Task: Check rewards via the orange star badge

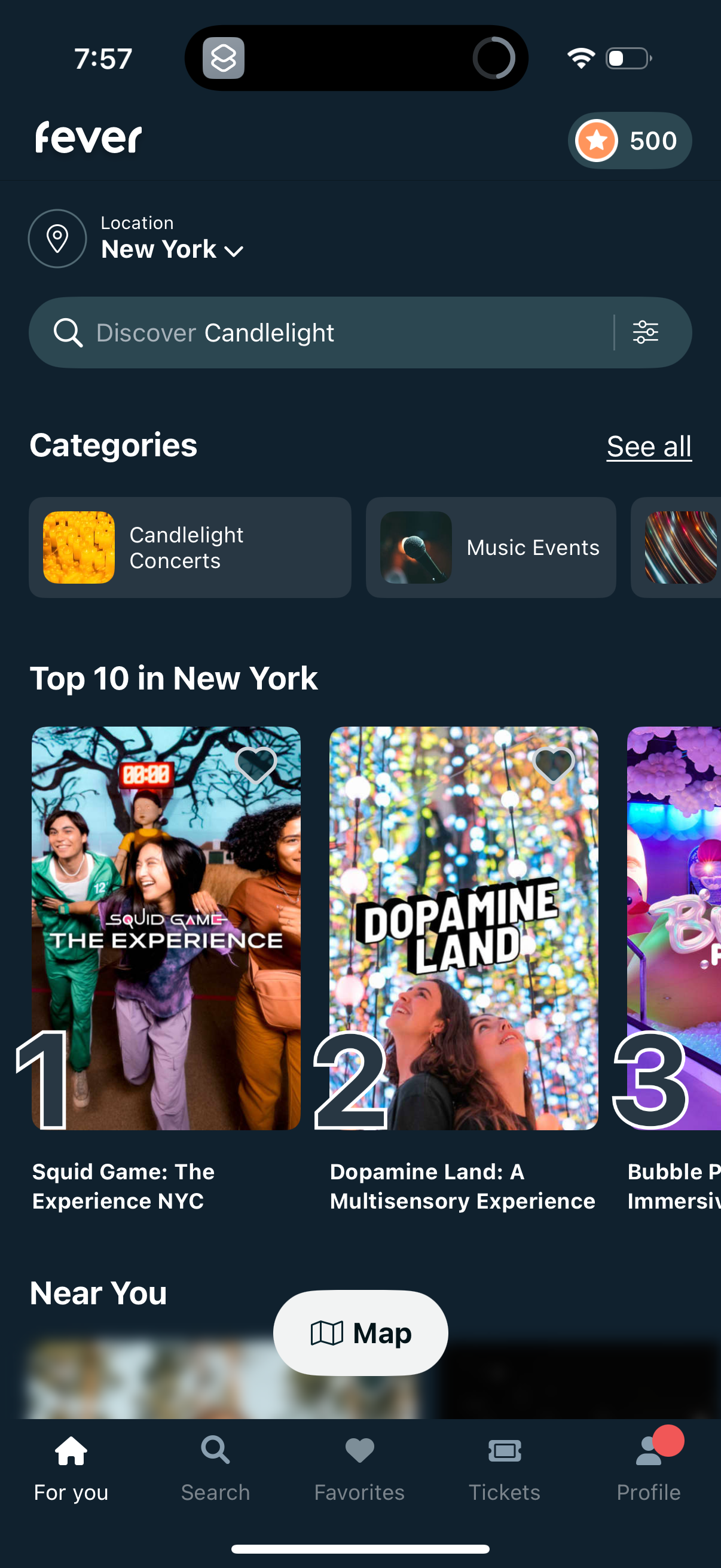Action: (595, 141)
